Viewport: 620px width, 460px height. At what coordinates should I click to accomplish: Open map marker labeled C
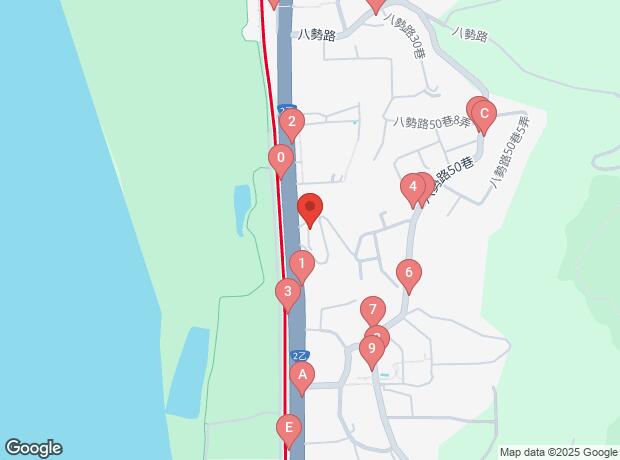pos(483,114)
